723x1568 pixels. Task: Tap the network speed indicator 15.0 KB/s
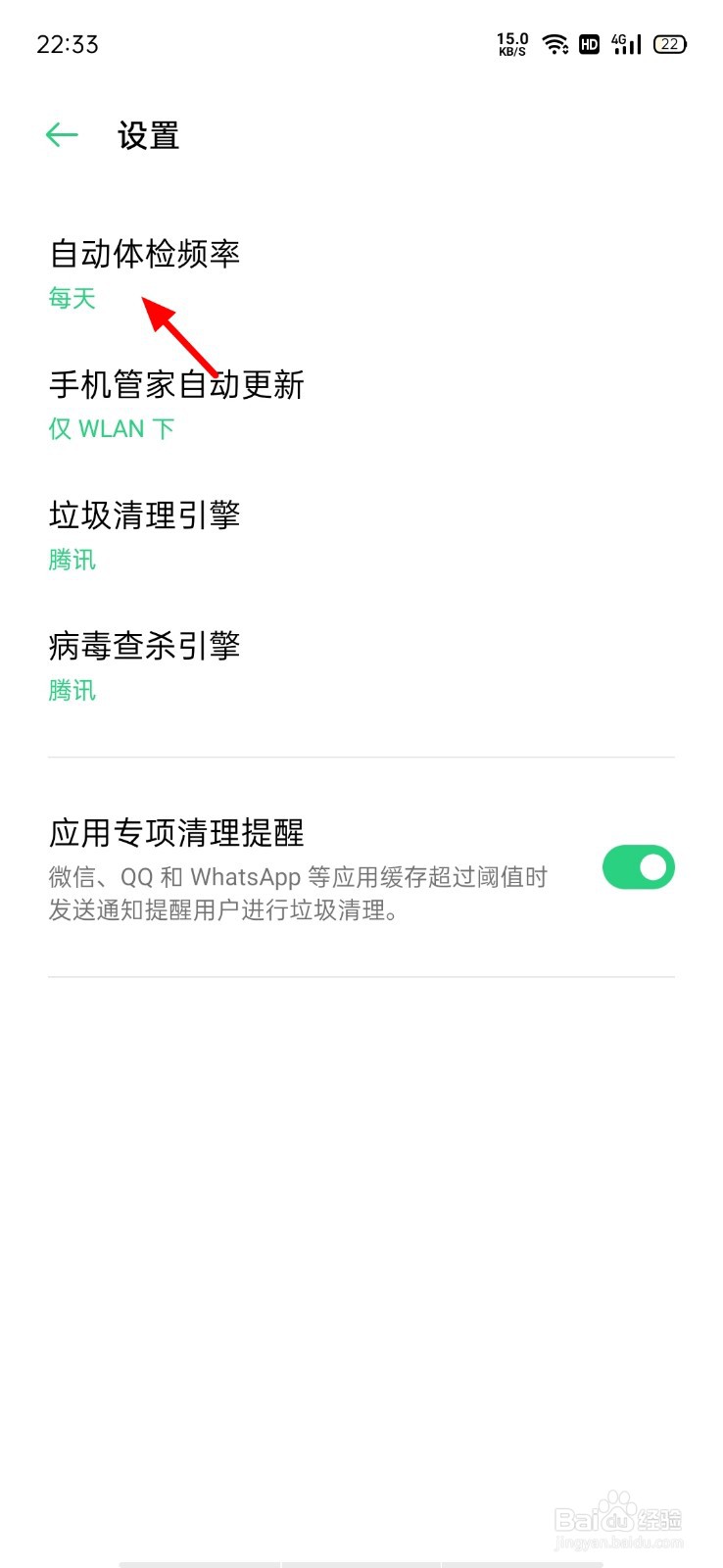tap(513, 44)
